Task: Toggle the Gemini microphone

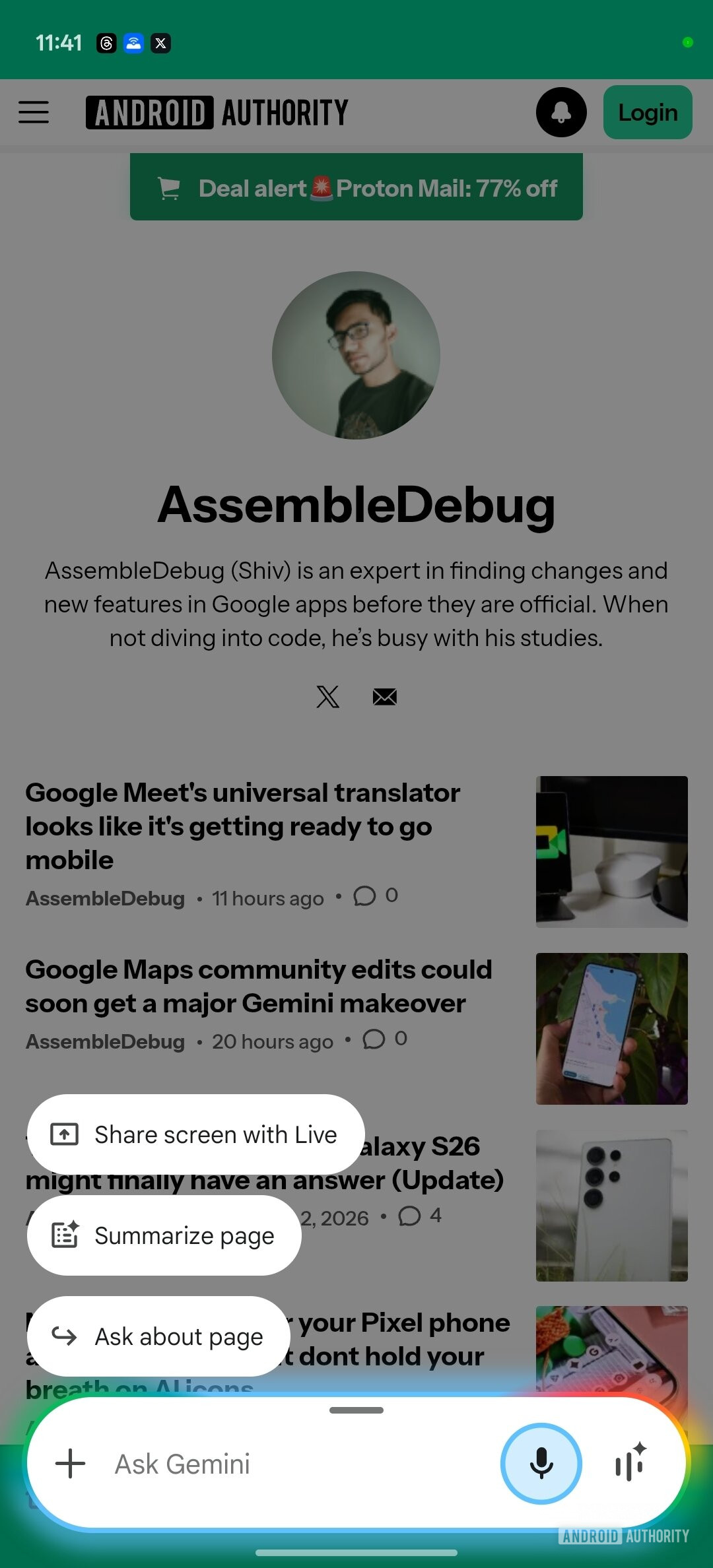Action: (x=541, y=1464)
